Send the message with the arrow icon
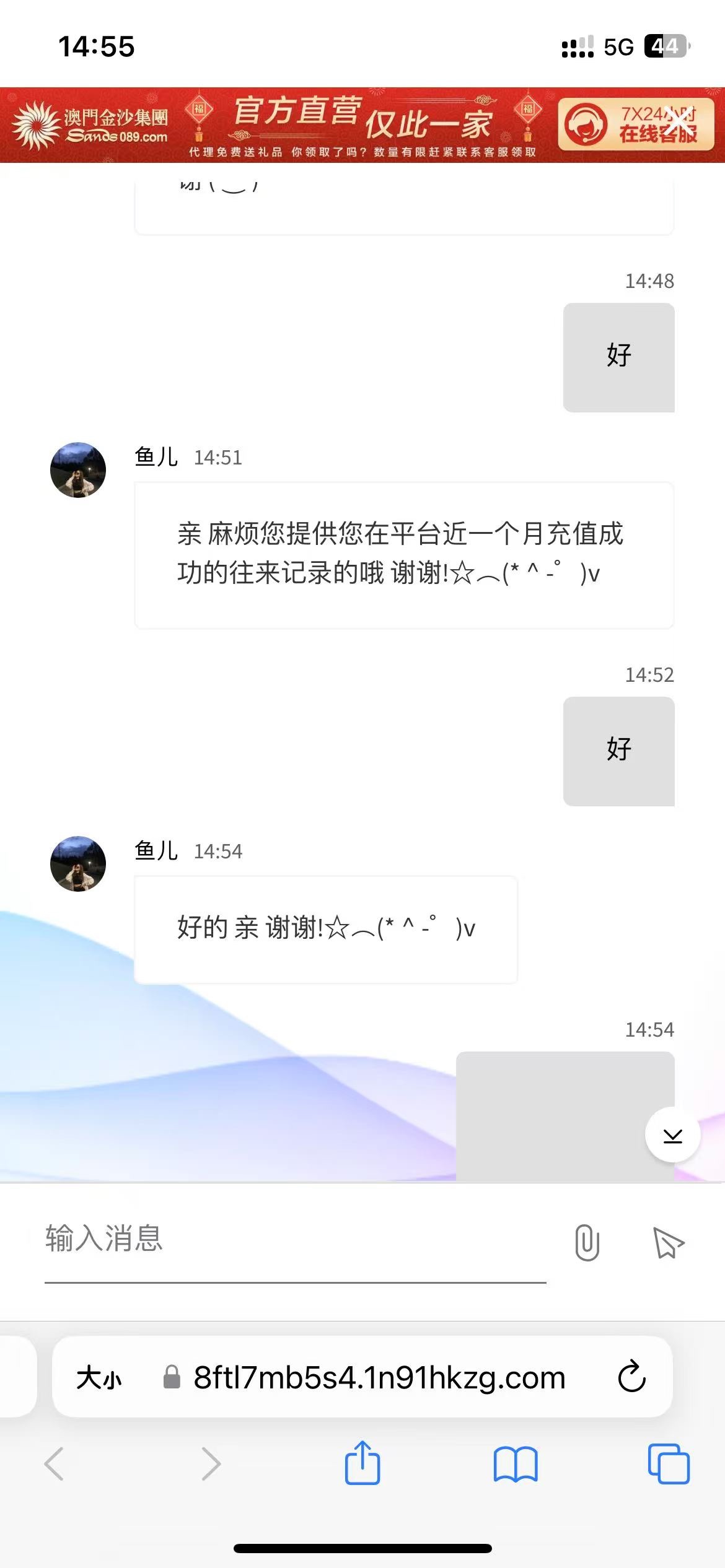Screen dimensions: 725x1568 (x=668, y=1242)
